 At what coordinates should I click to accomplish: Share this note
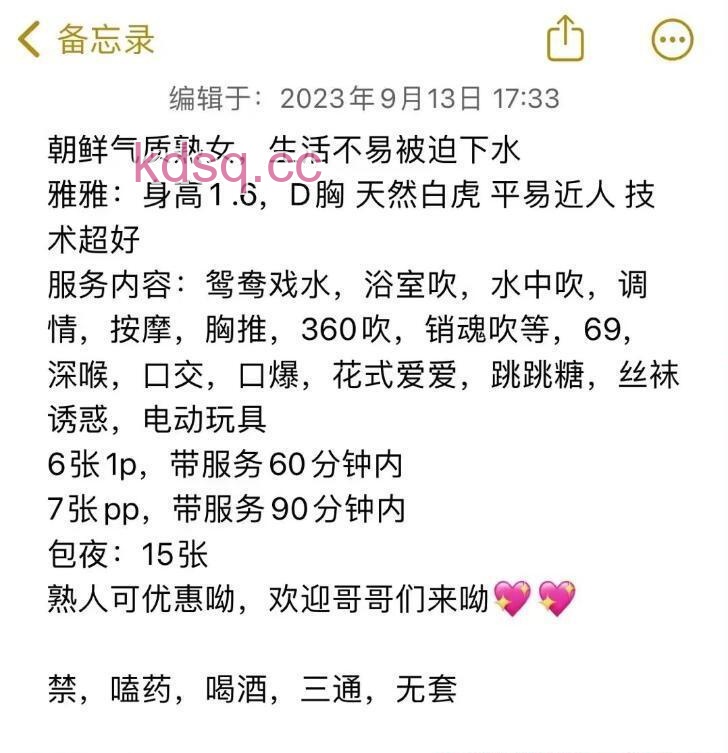click(x=565, y=39)
